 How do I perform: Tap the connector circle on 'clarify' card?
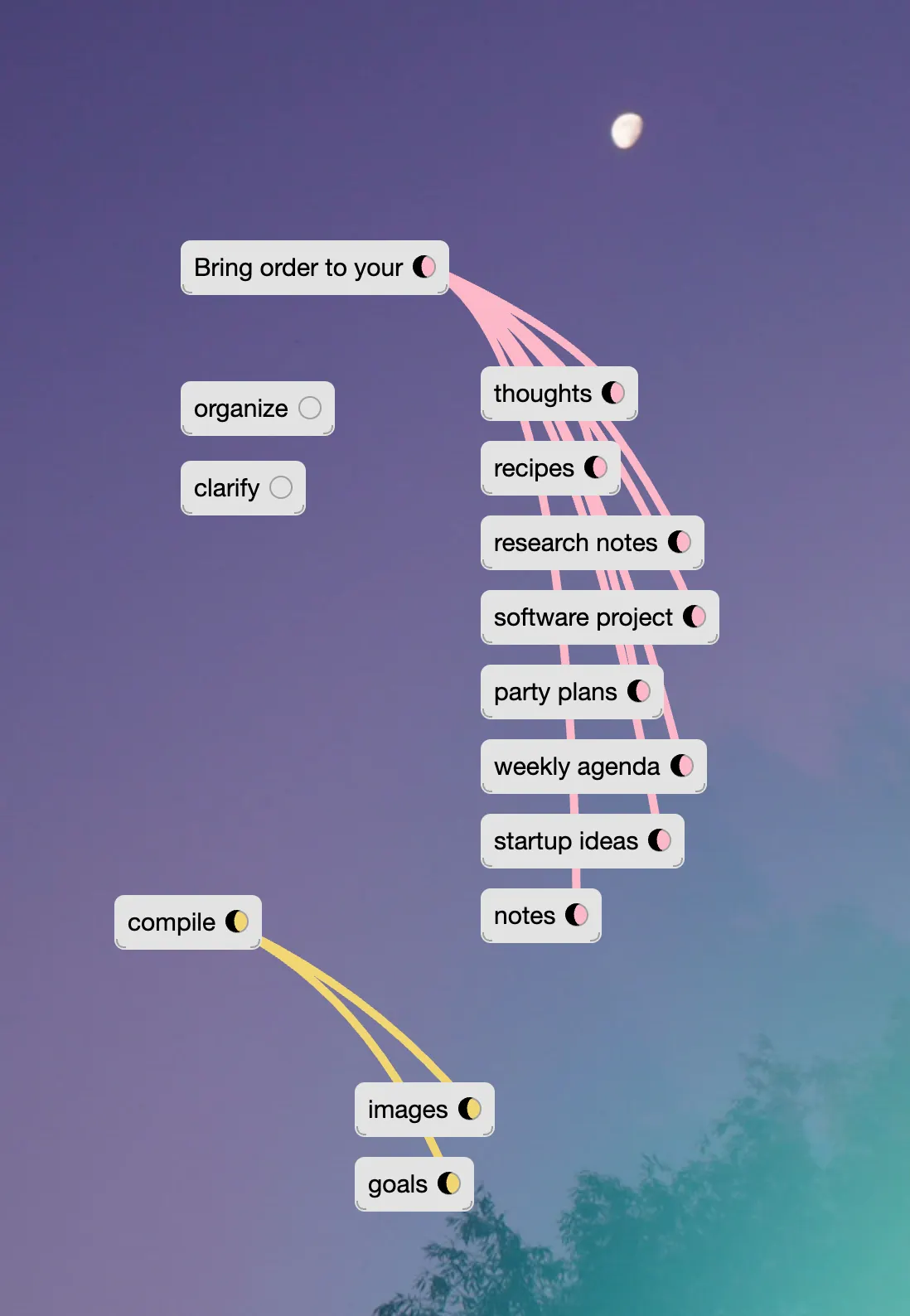point(281,487)
